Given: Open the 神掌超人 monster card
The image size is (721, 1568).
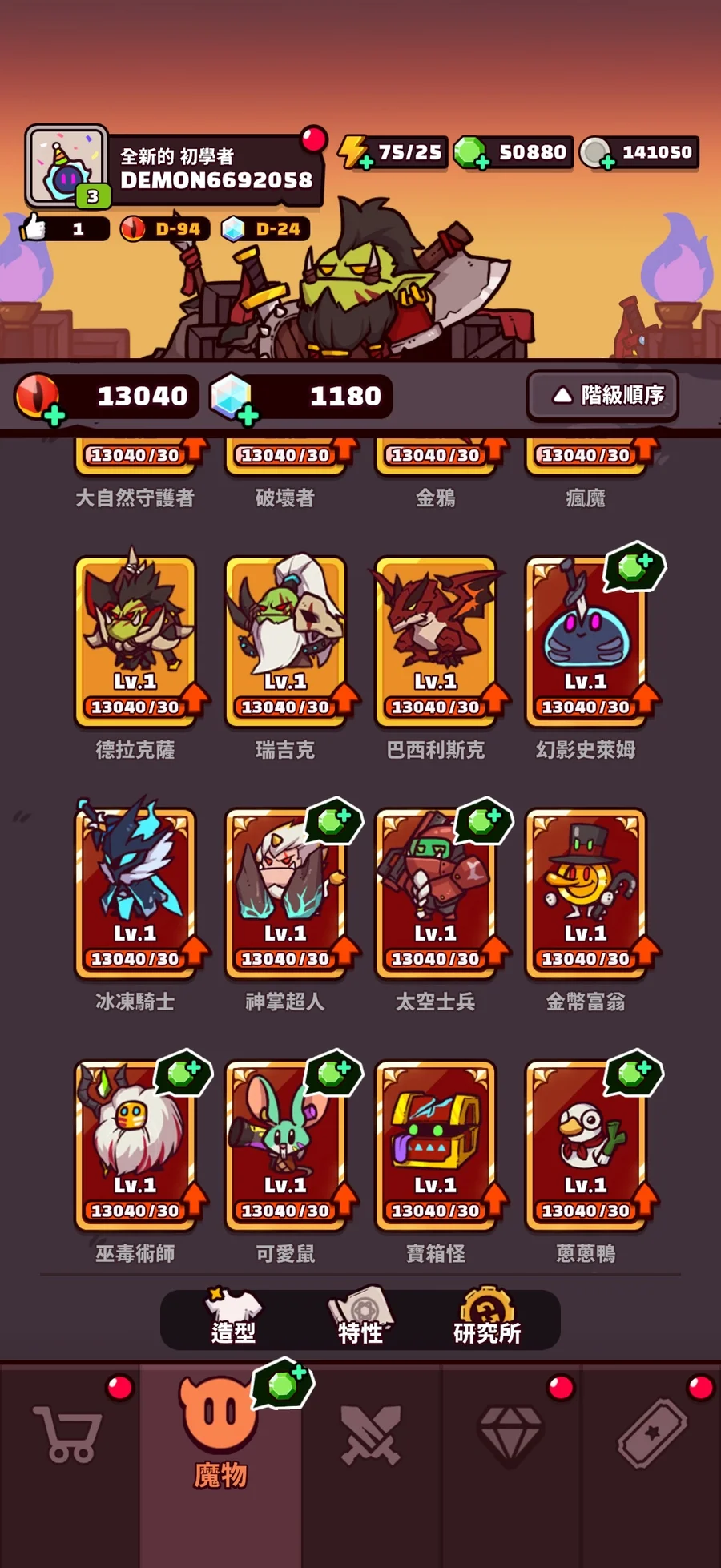Looking at the screenshot, I should tap(285, 893).
